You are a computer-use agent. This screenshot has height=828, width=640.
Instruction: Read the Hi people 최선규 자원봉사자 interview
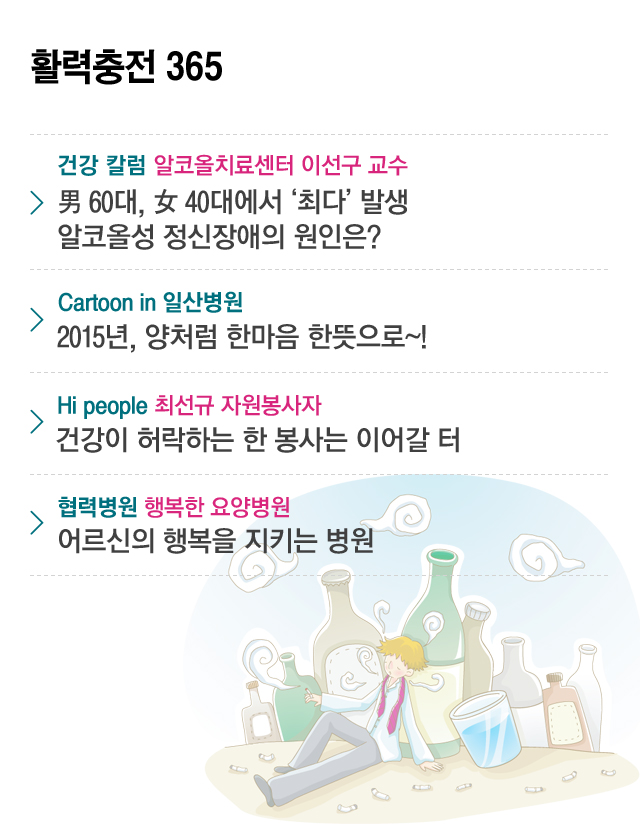tap(258, 439)
